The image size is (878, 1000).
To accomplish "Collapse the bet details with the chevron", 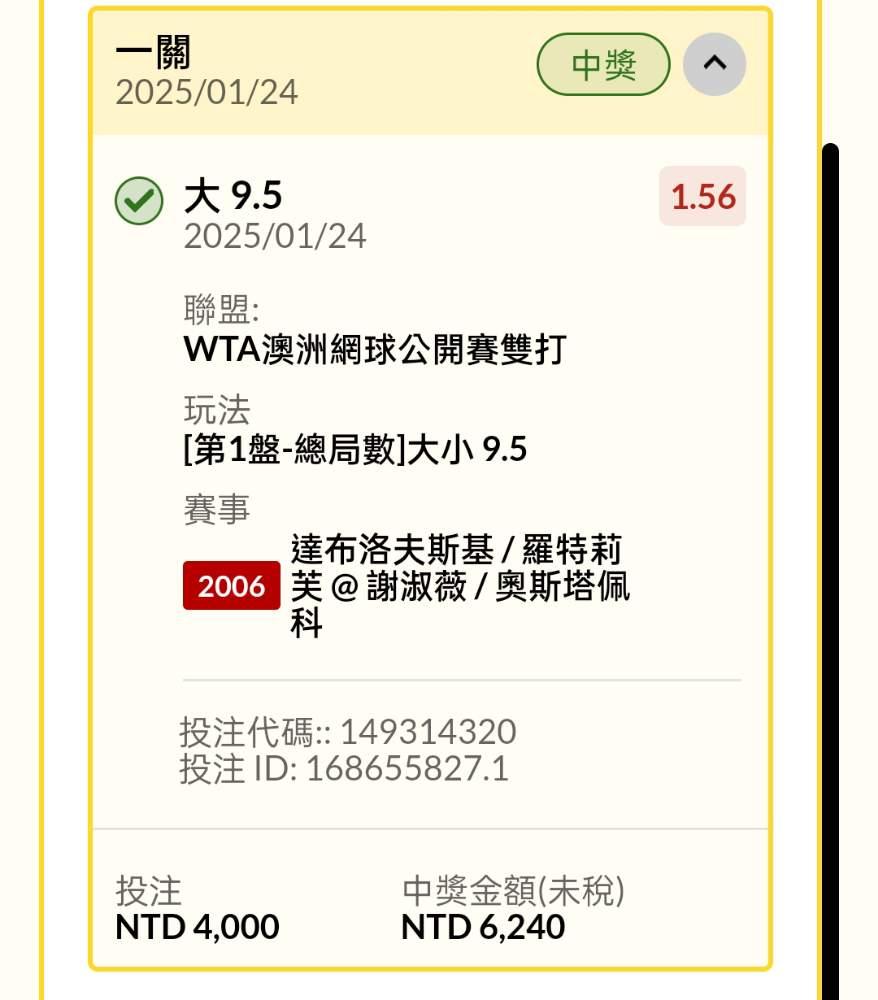I will [x=714, y=64].
